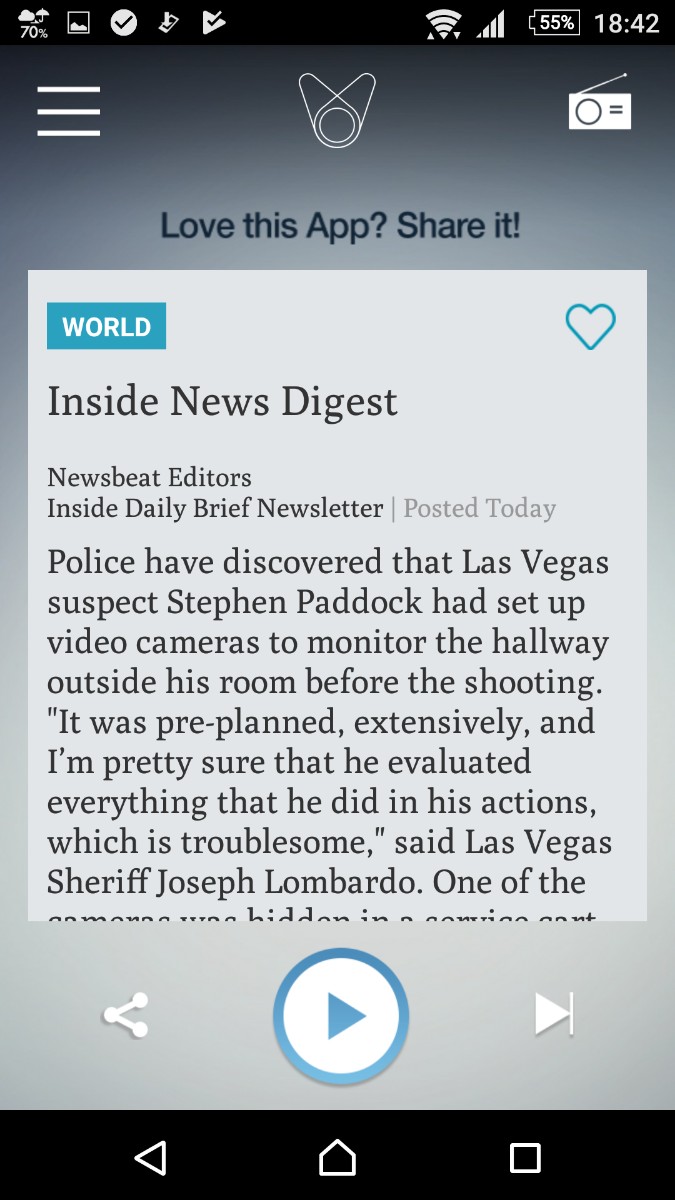Select the WORLD category tag
Screen dimensions: 675x1200
coord(106,326)
